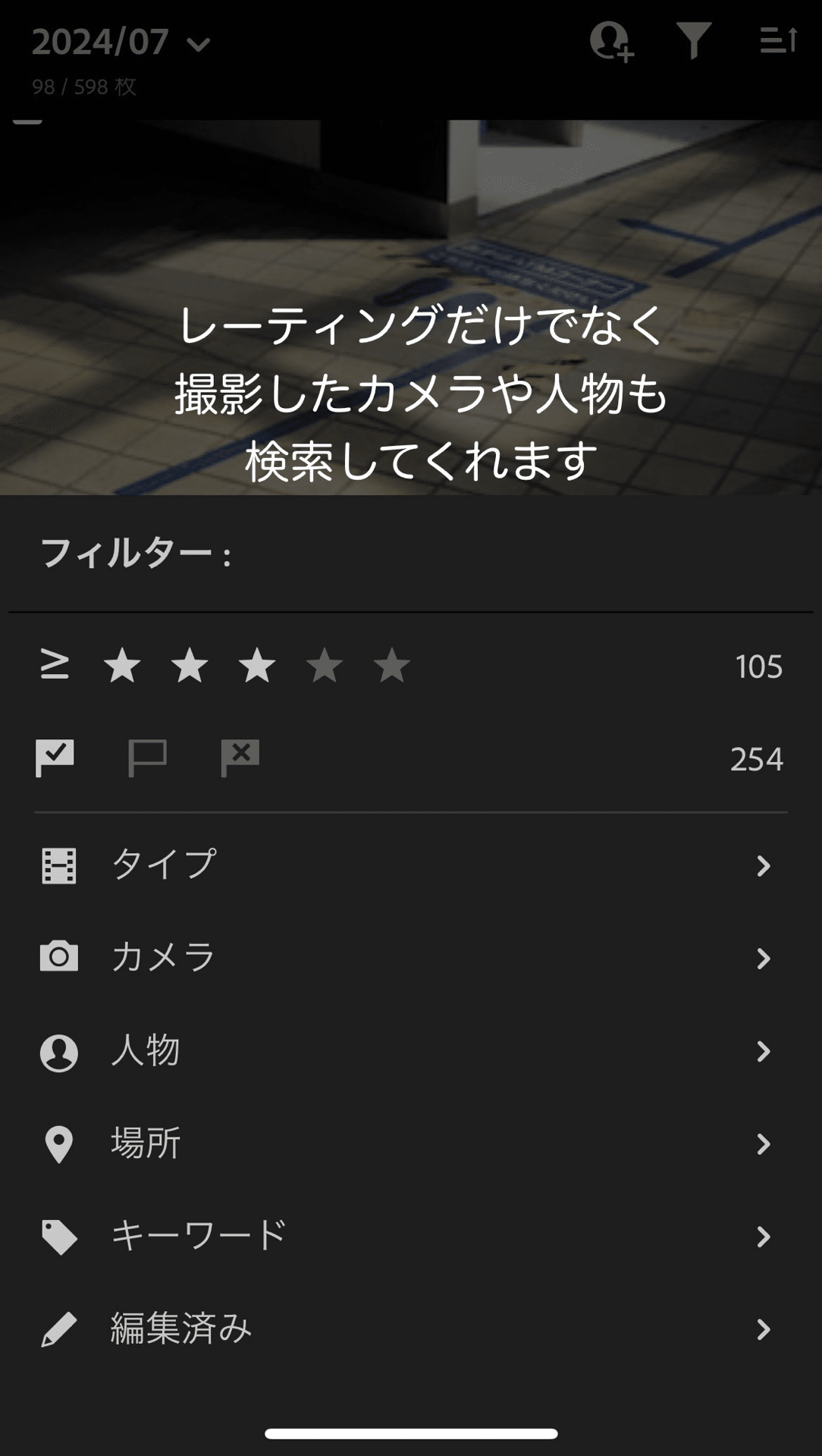This screenshot has height=1456, width=822.
Task: Open the 人物 filter row
Action: (x=409, y=1051)
